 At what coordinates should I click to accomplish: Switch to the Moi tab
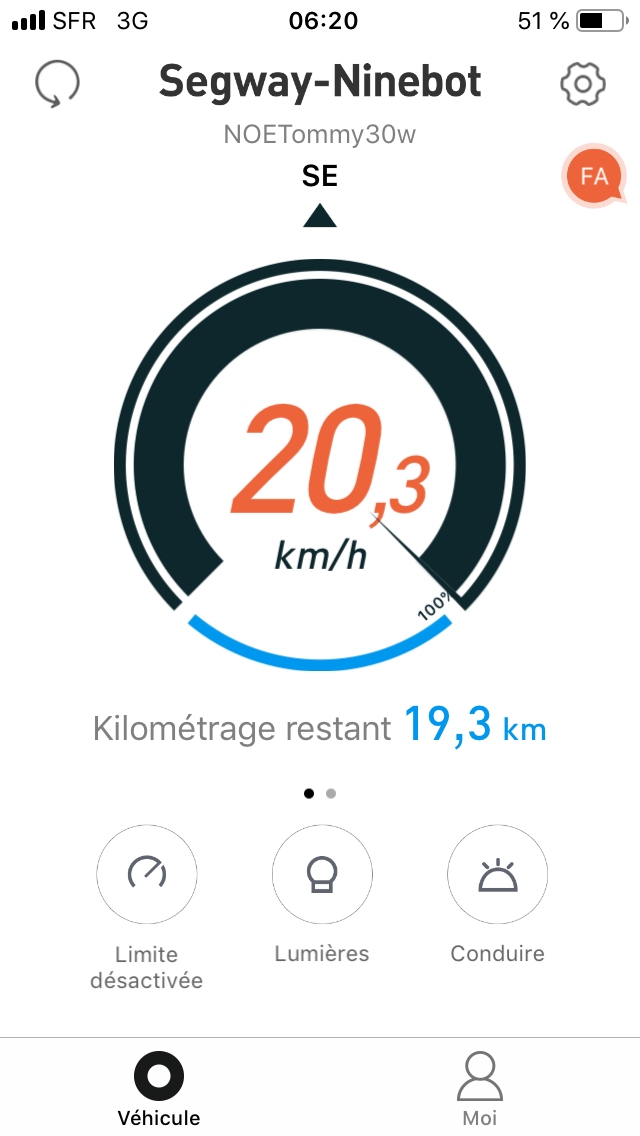[x=480, y=1088]
